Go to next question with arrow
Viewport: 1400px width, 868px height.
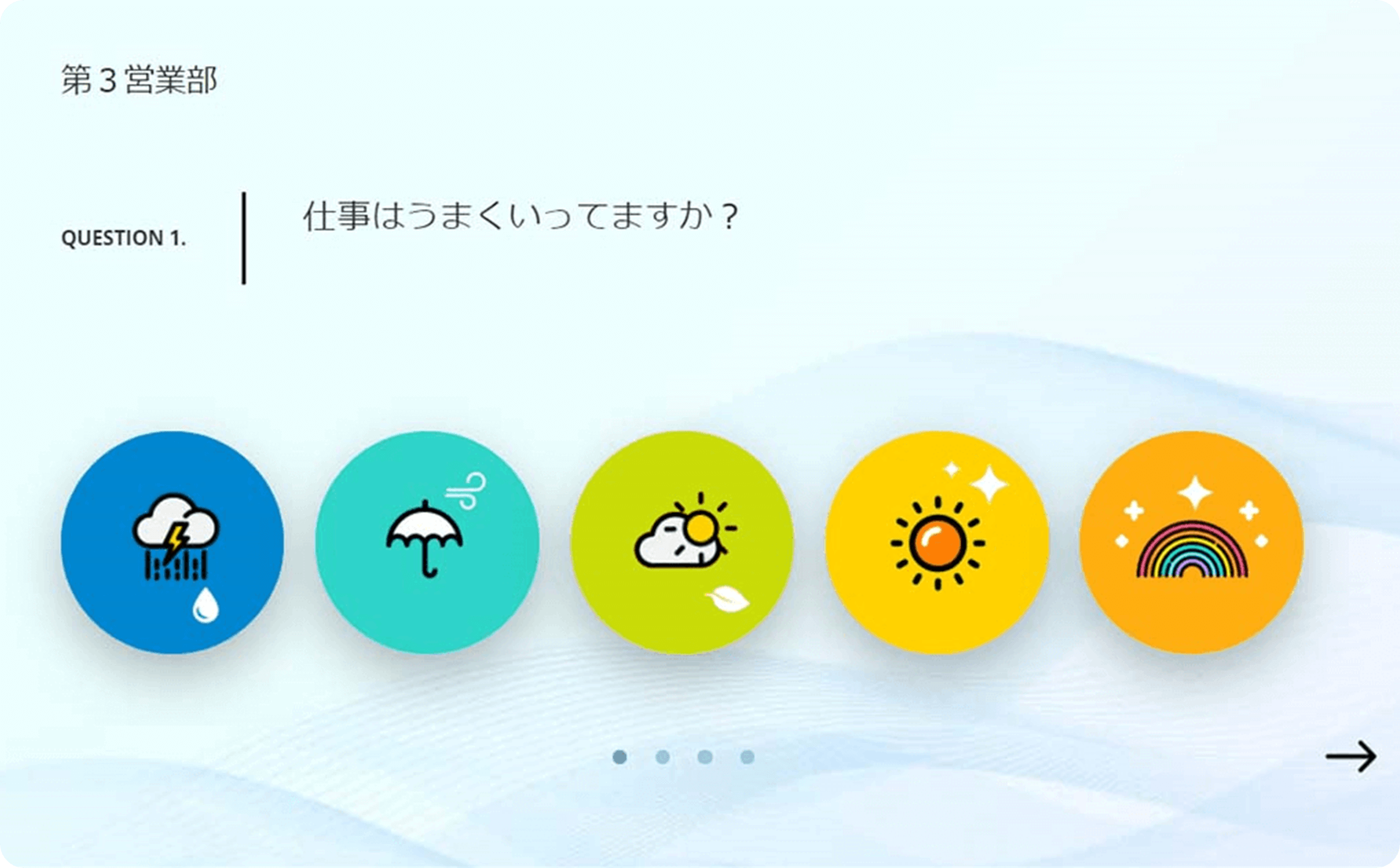(x=1351, y=756)
